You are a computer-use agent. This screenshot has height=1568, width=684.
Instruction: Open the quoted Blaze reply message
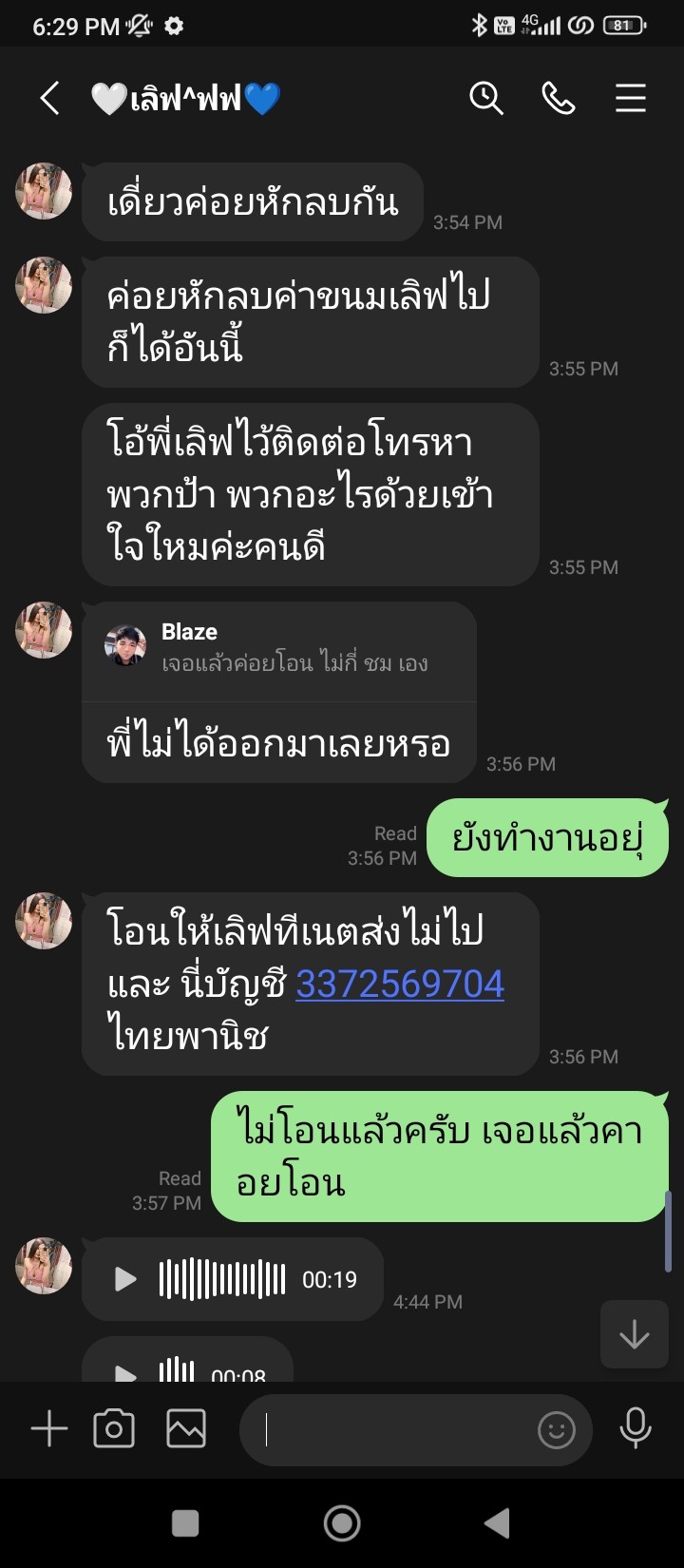[279, 651]
